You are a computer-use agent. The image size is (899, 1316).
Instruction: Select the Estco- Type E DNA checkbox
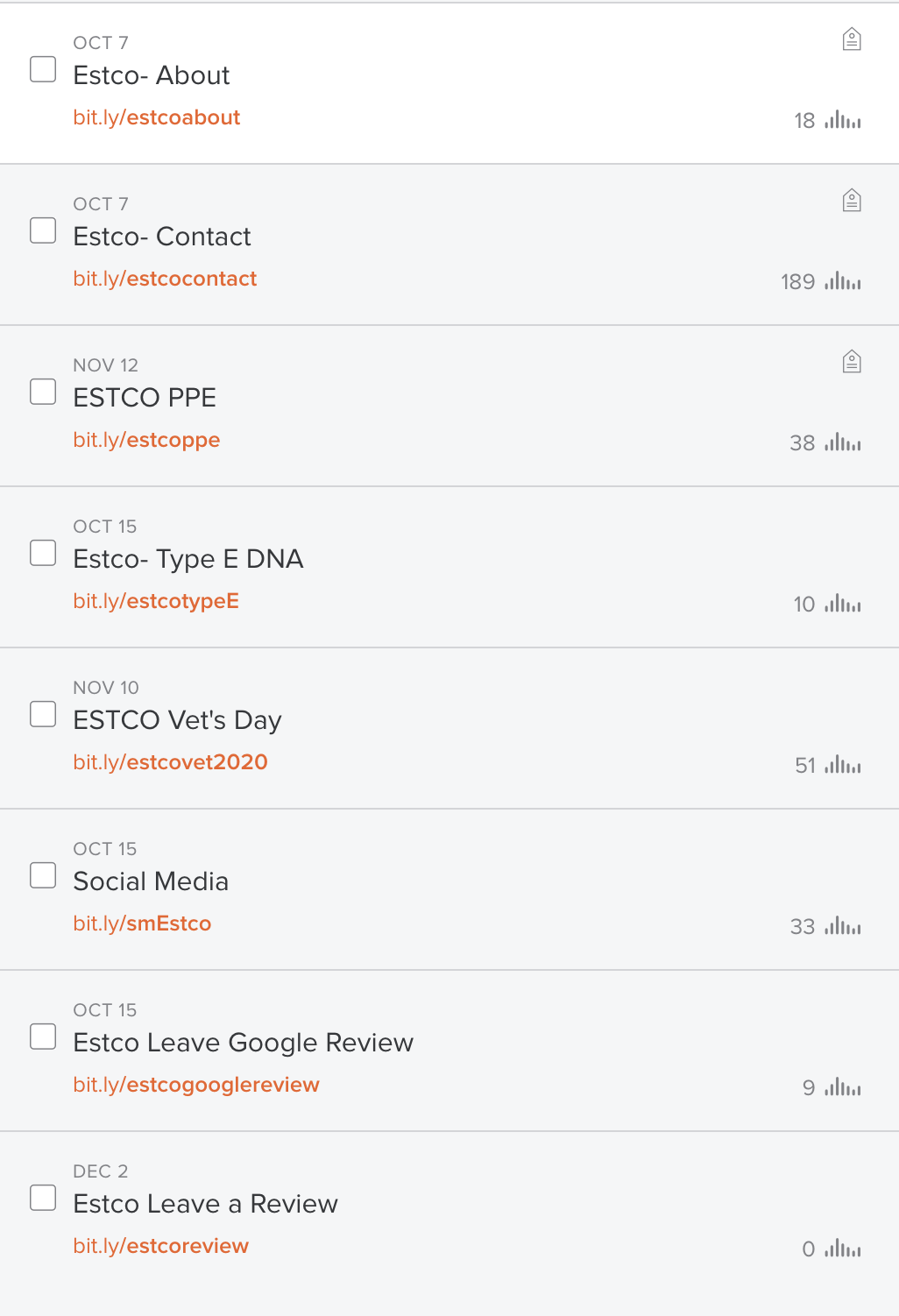43,553
